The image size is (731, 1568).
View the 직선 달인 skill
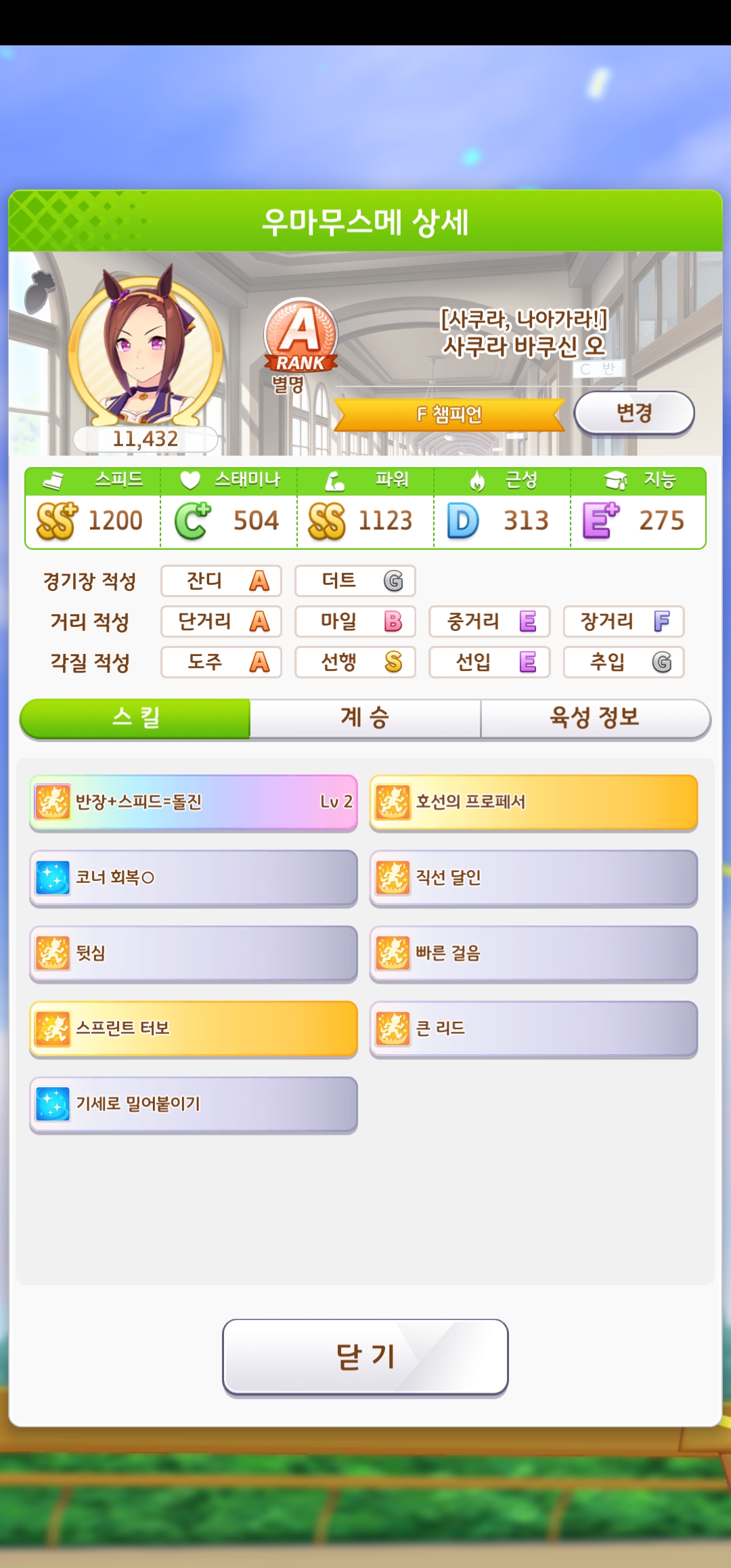(533, 878)
